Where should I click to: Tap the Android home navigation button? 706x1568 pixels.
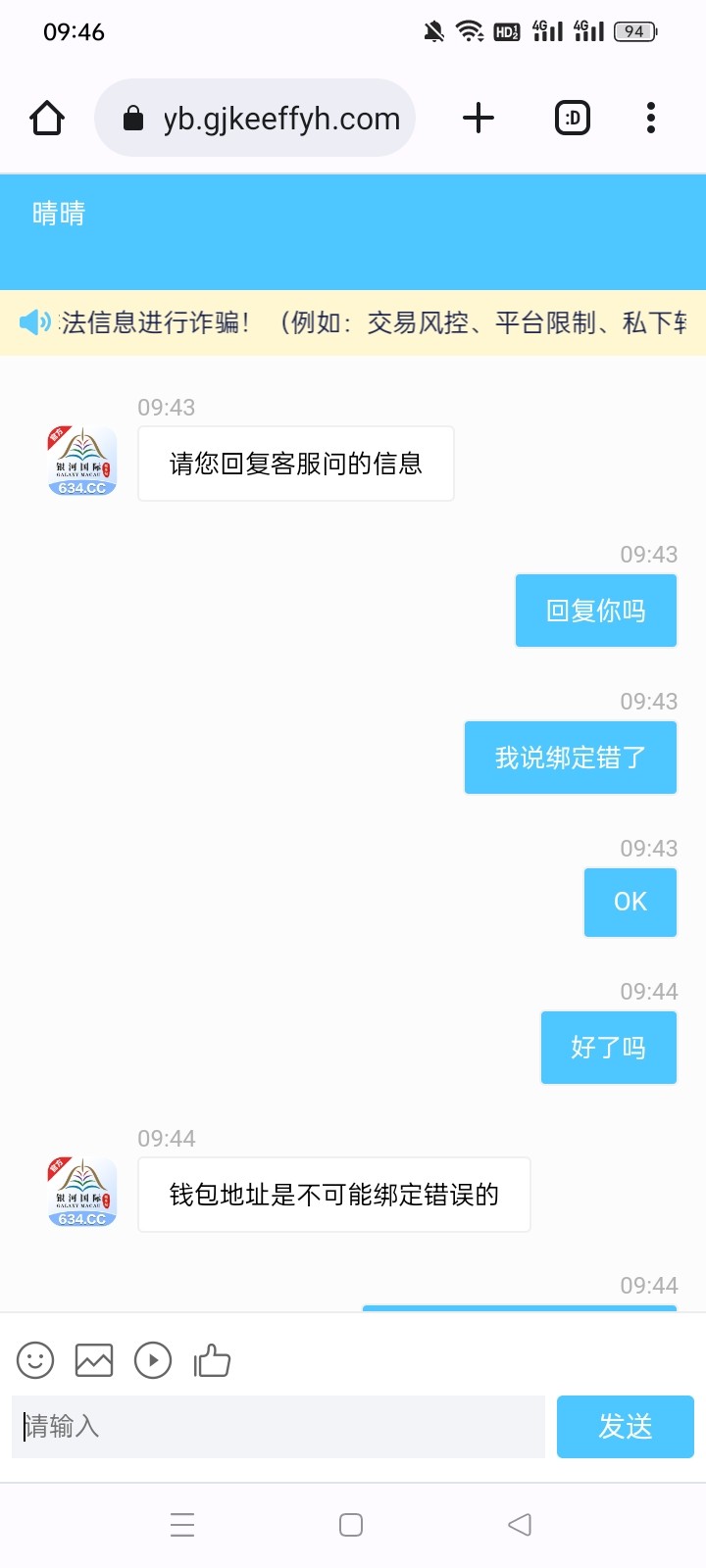pyautogui.click(x=350, y=1524)
